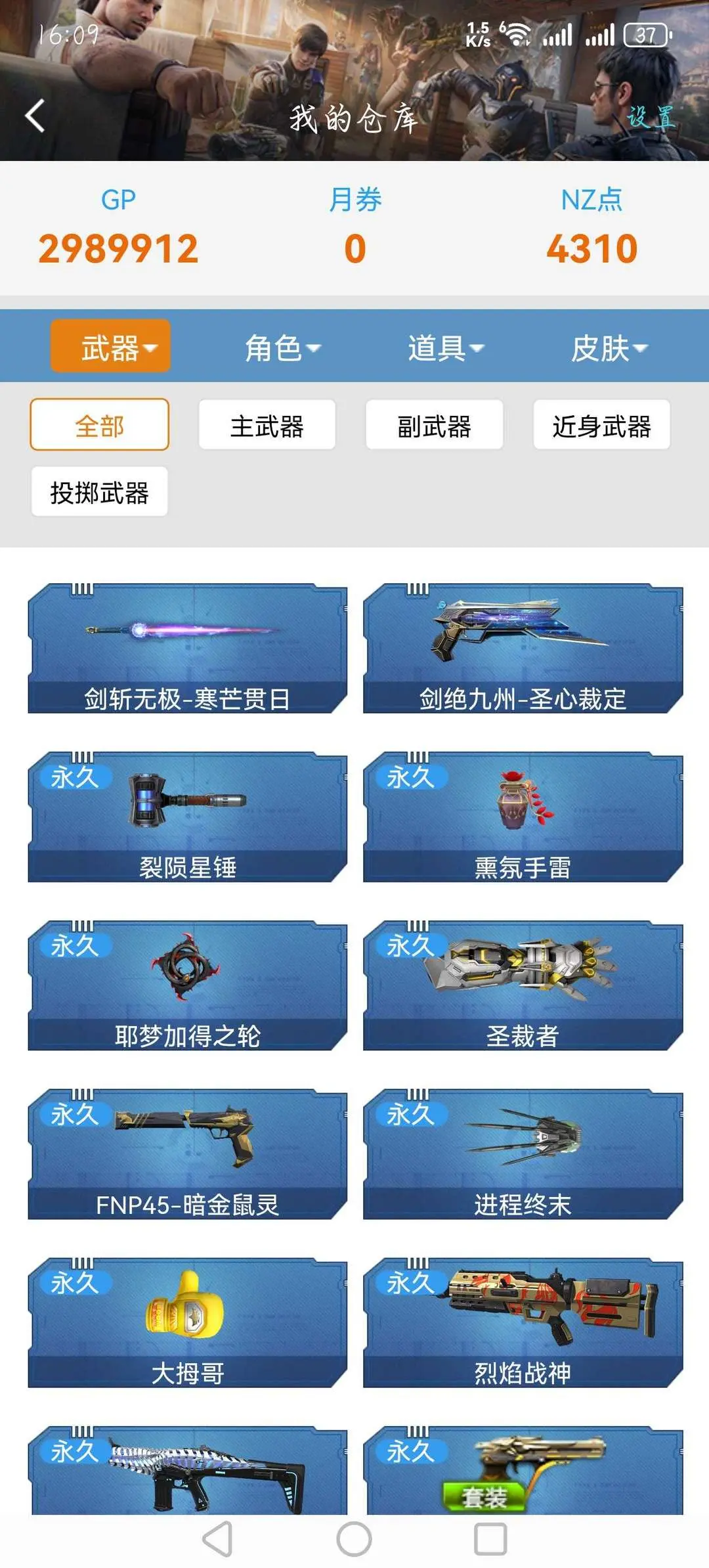Filter by 近身武器
This screenshot has height=1568, width=709.
601,425
